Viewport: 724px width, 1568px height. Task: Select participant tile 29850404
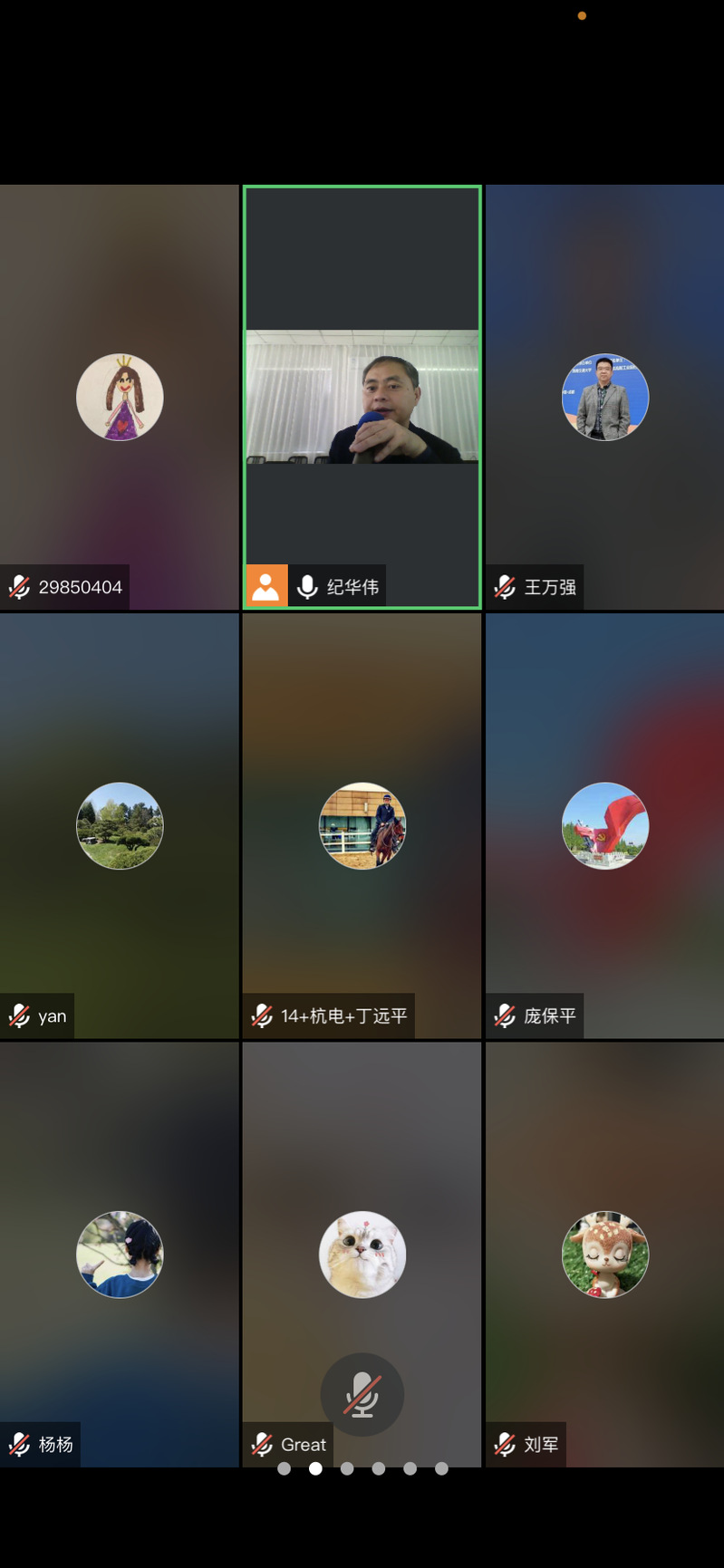pos(119,397)
